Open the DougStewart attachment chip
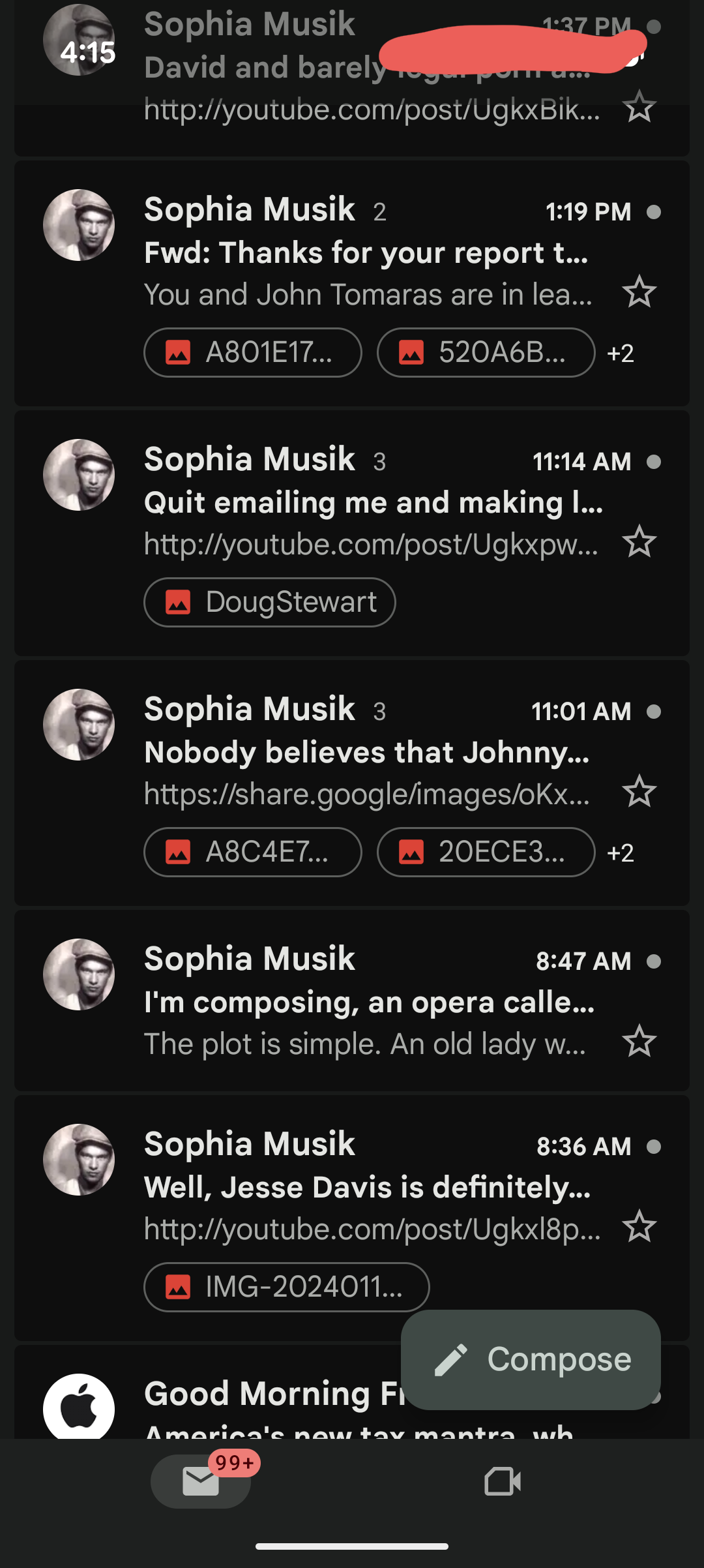704x1568 pixels. (270, 603)
